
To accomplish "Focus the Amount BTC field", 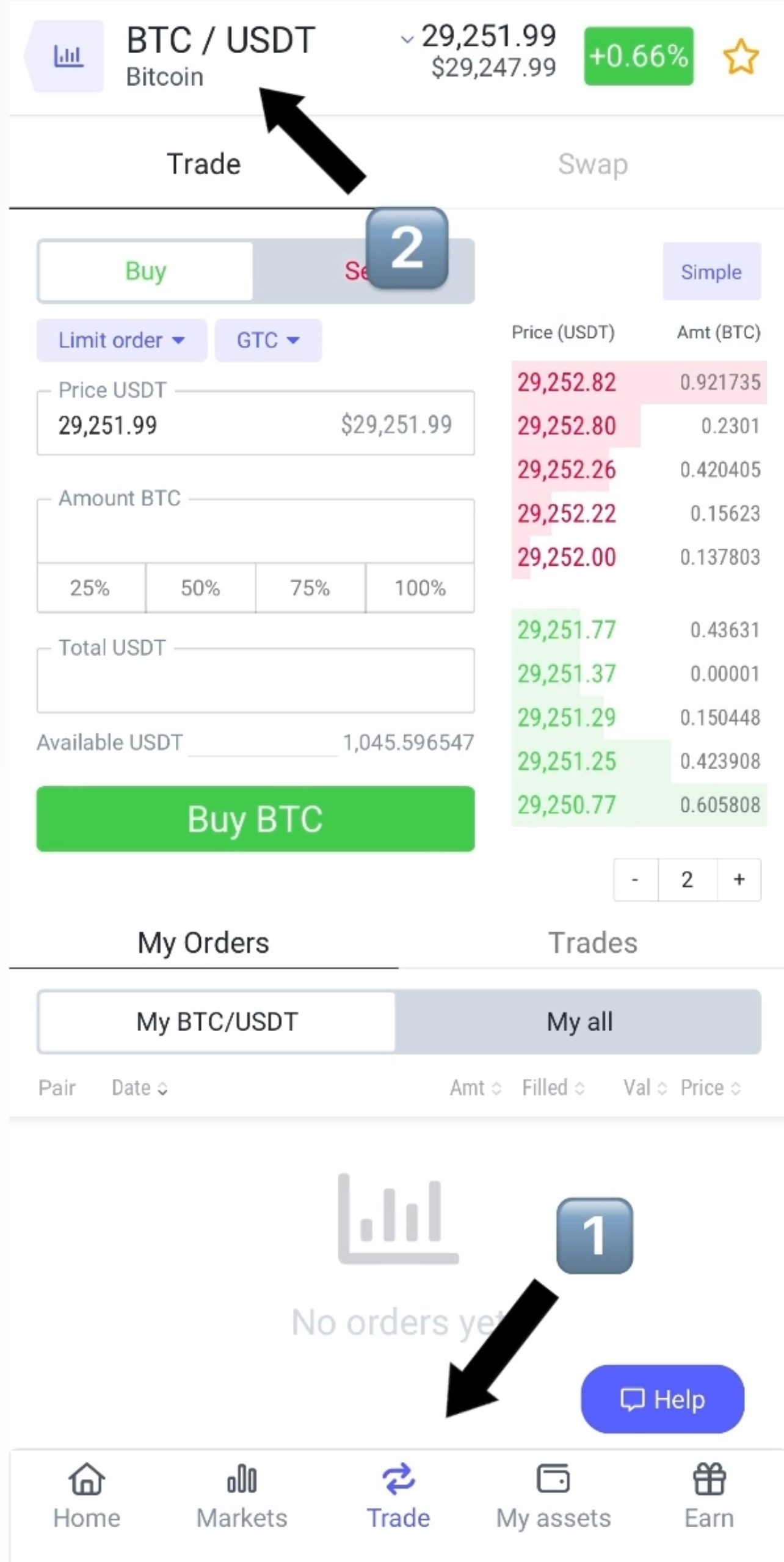I will click(255, 531).
